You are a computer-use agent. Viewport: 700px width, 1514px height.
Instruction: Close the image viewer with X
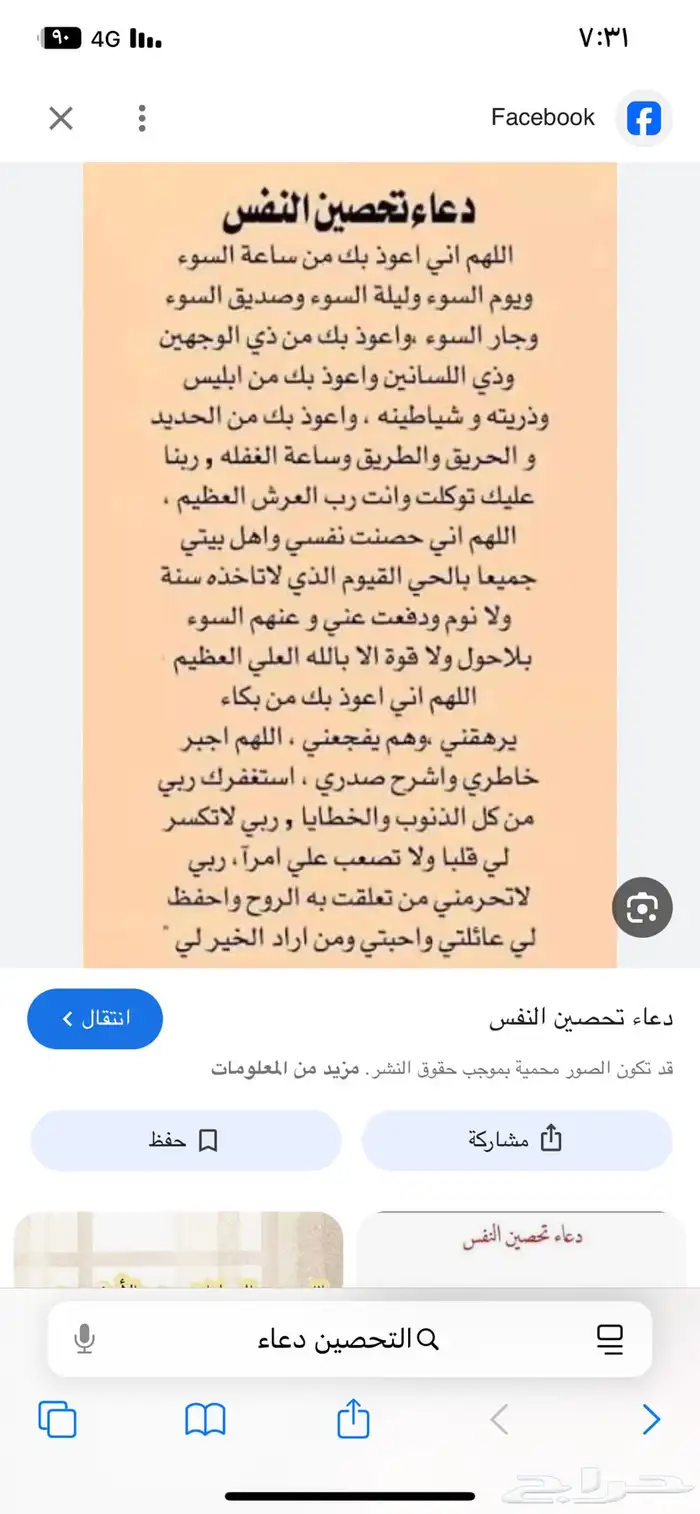click(61, 118)
